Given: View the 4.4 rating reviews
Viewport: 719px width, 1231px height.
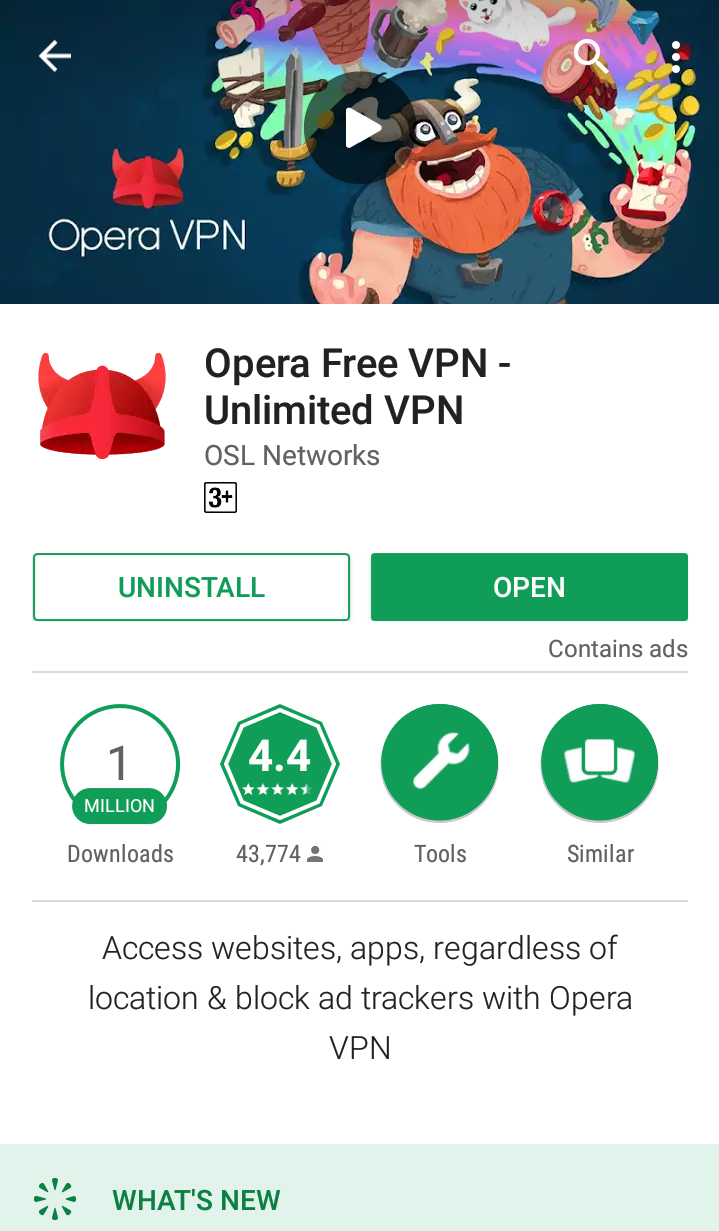Looking at the screenshot, I should (x=280, y=784).
